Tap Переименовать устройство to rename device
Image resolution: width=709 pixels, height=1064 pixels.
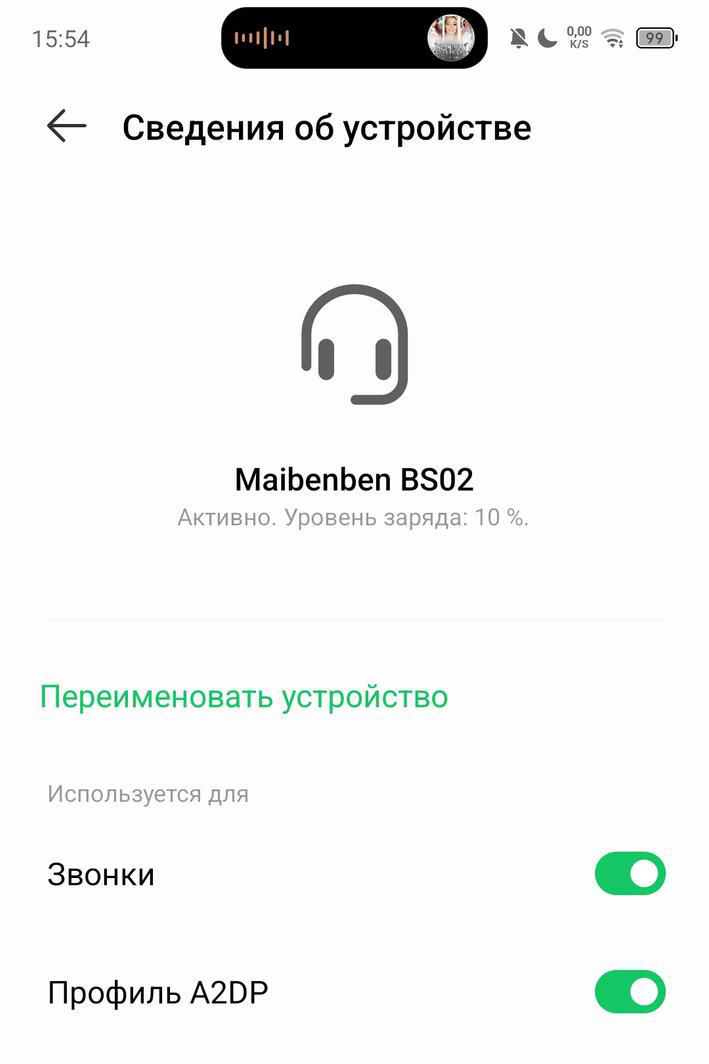coord(244,696)
